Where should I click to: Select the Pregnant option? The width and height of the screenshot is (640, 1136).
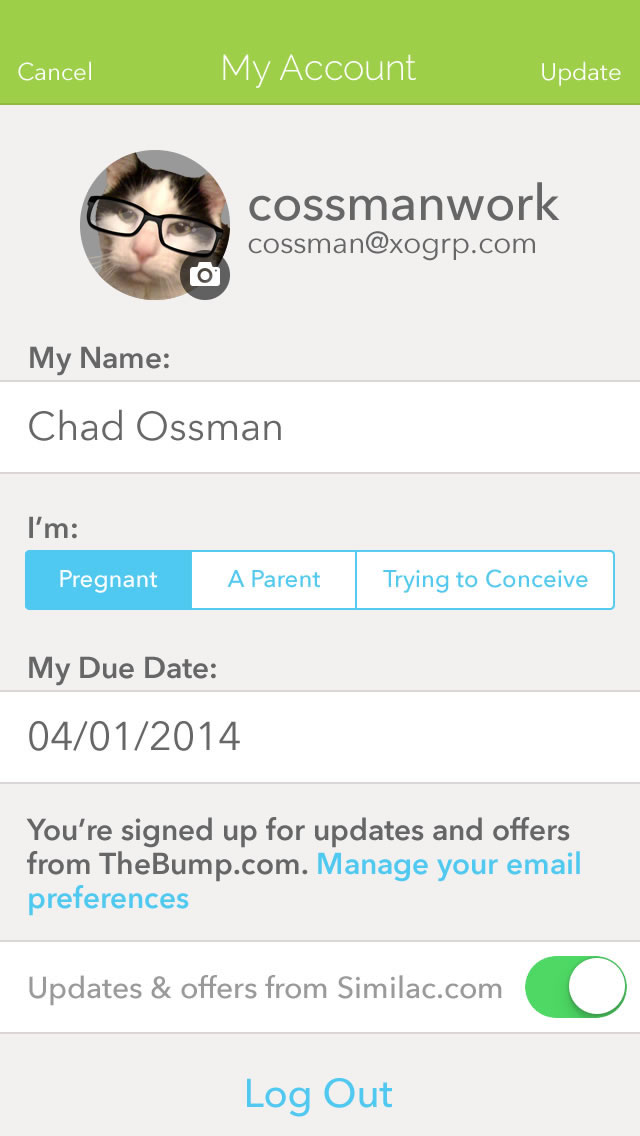(x=108, y=580)
